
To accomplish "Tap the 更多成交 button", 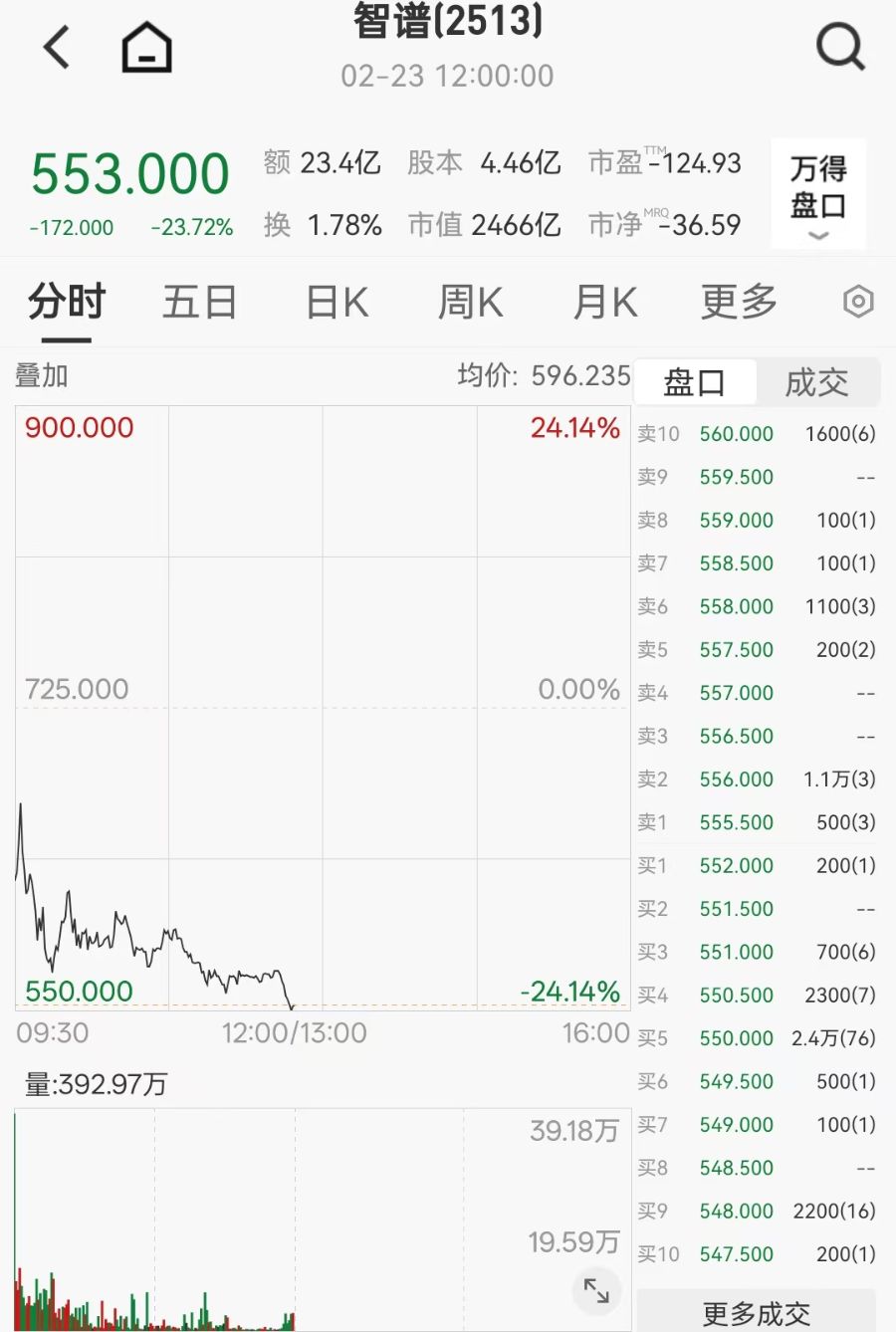I will (757, 1313).
